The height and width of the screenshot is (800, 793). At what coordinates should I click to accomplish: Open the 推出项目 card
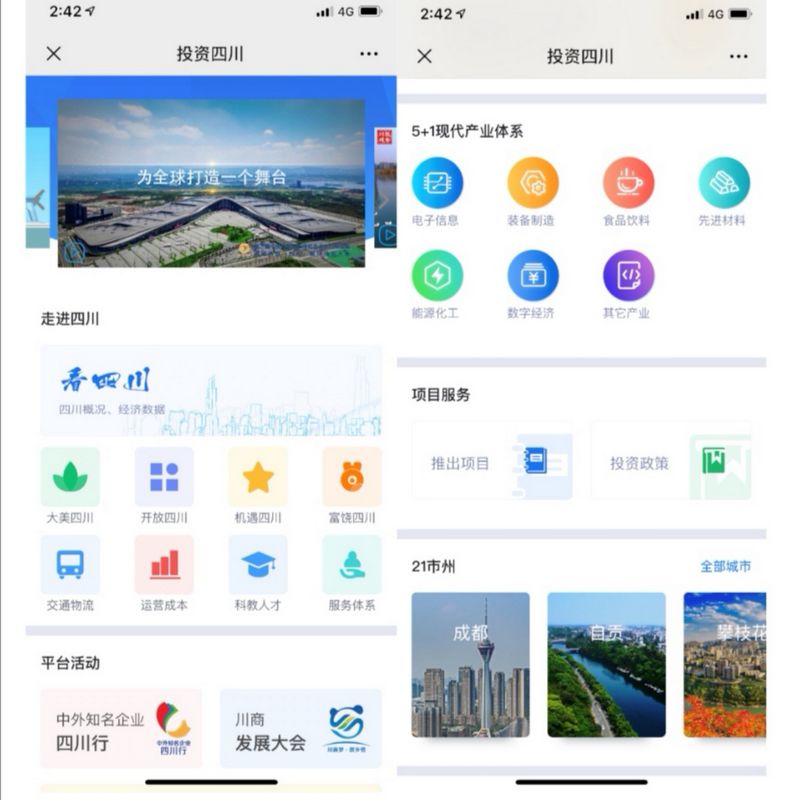(492, 461)
